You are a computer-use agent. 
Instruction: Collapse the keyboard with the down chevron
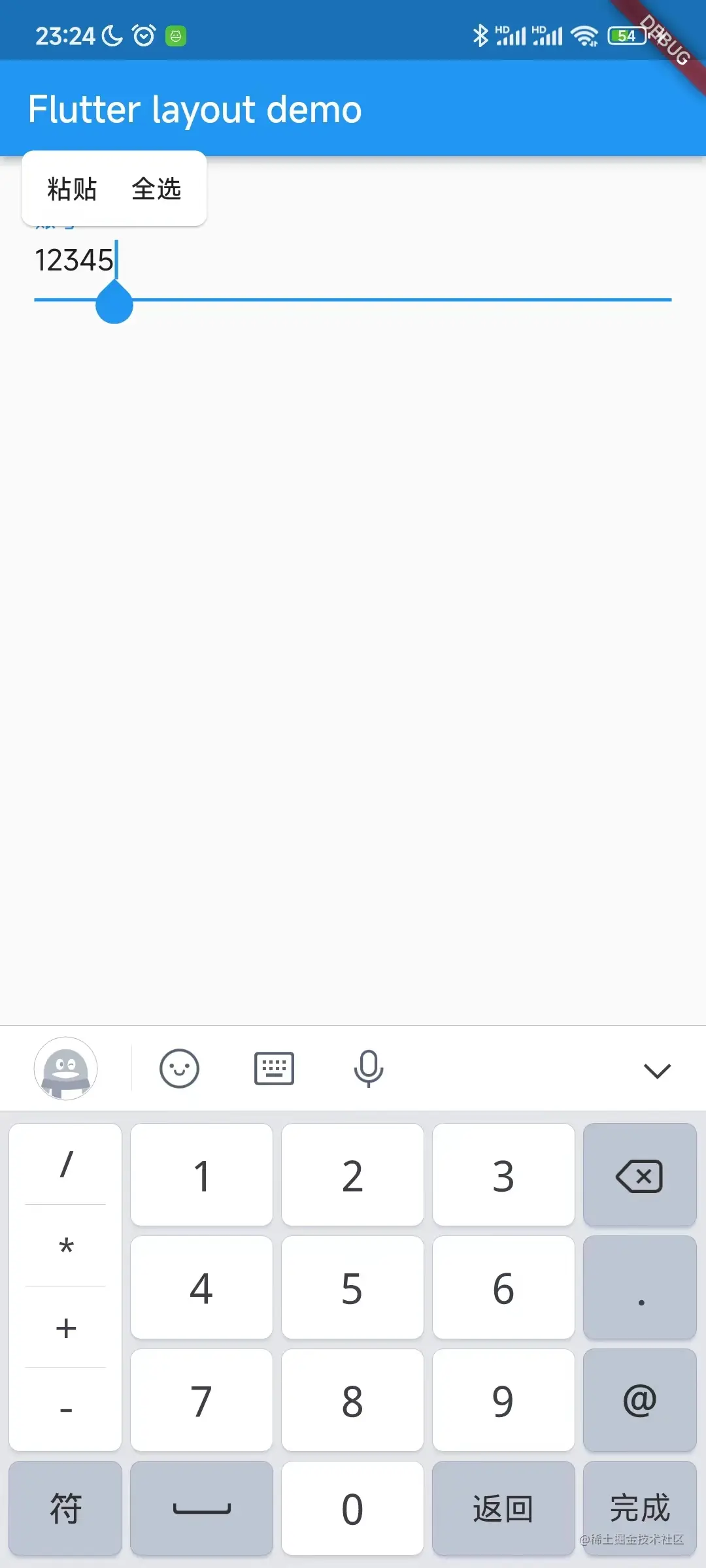pos(657,1070)
